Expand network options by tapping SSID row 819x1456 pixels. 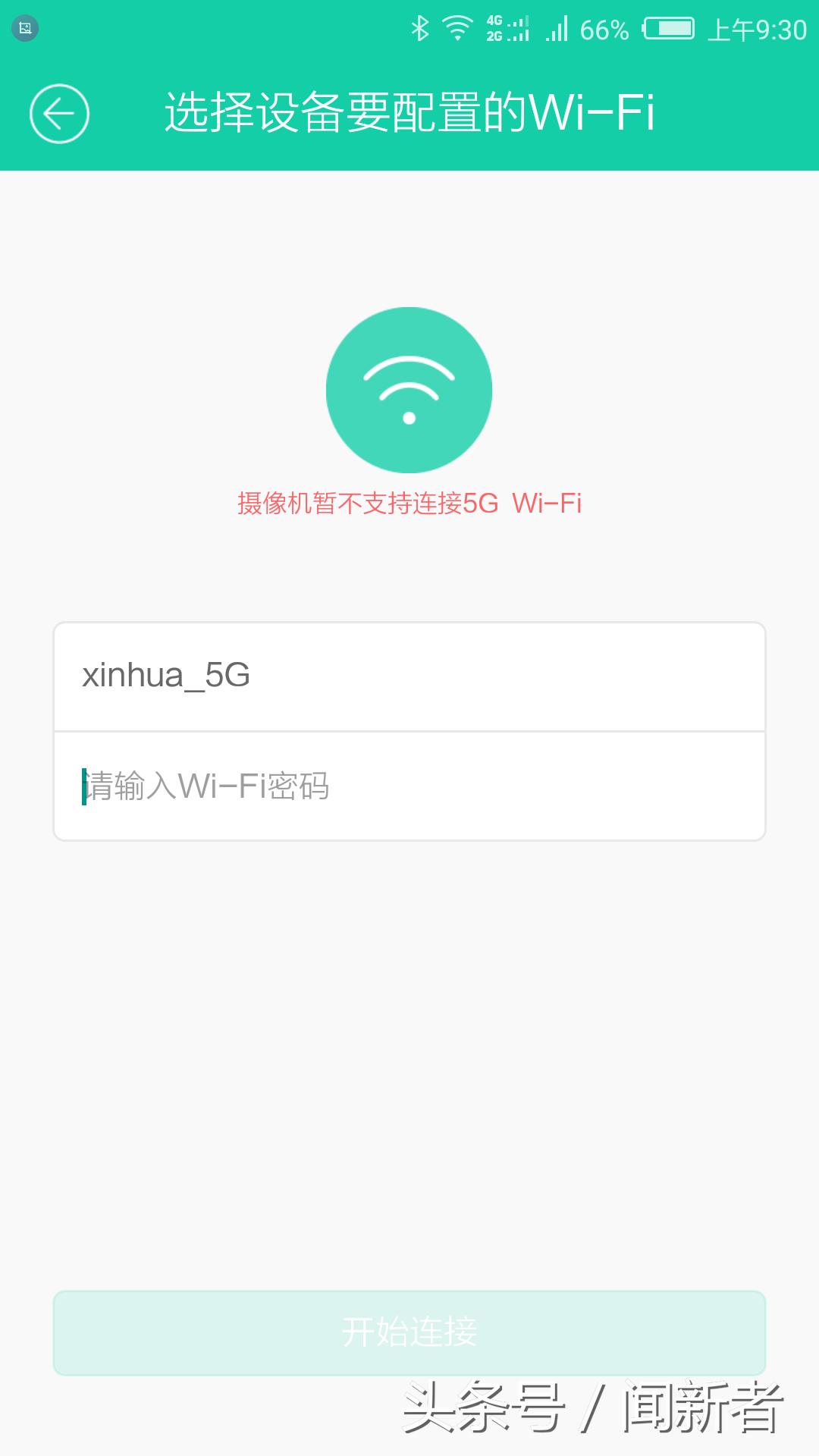coord(409,676)
